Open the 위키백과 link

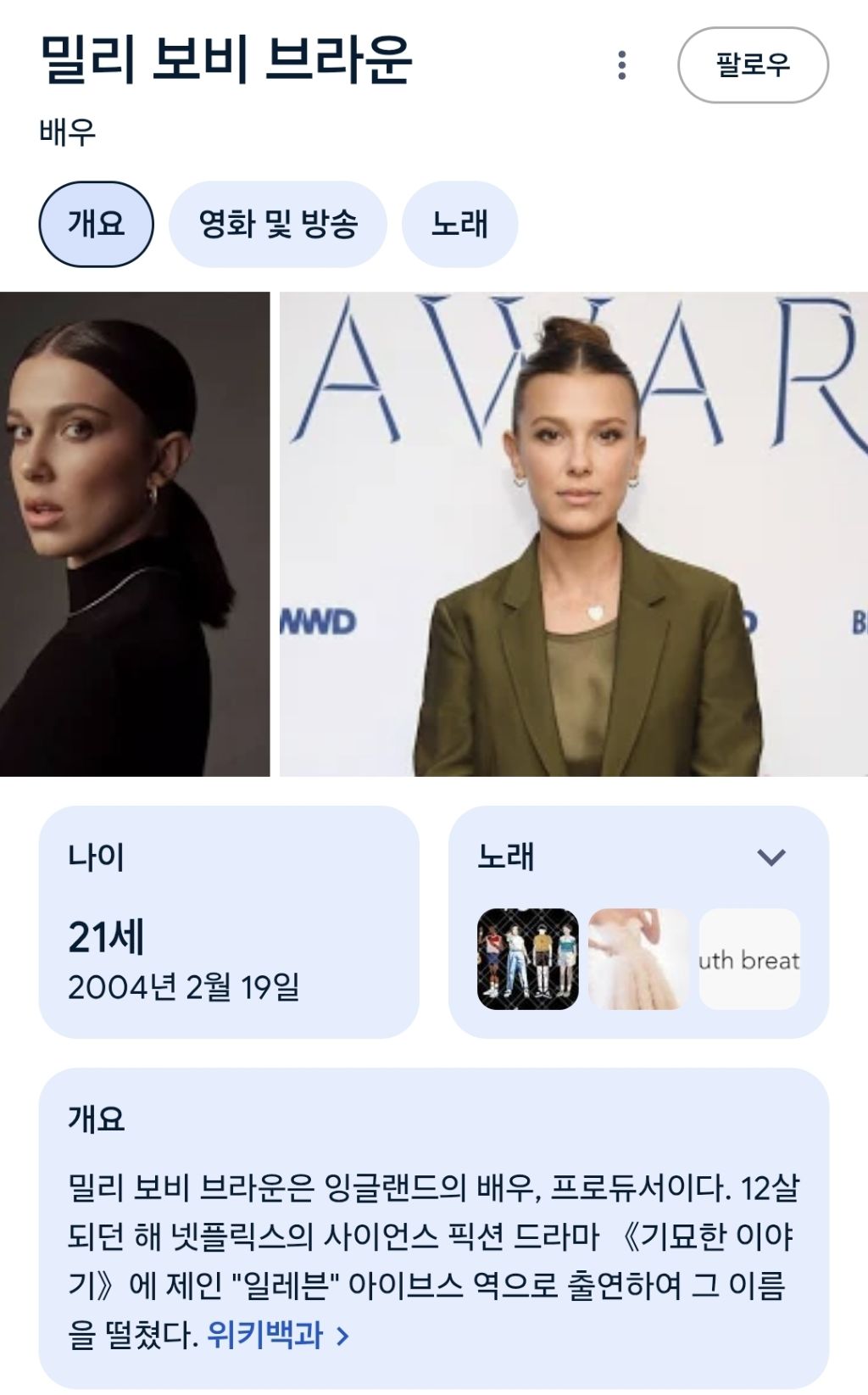[x=277, y=1336]
